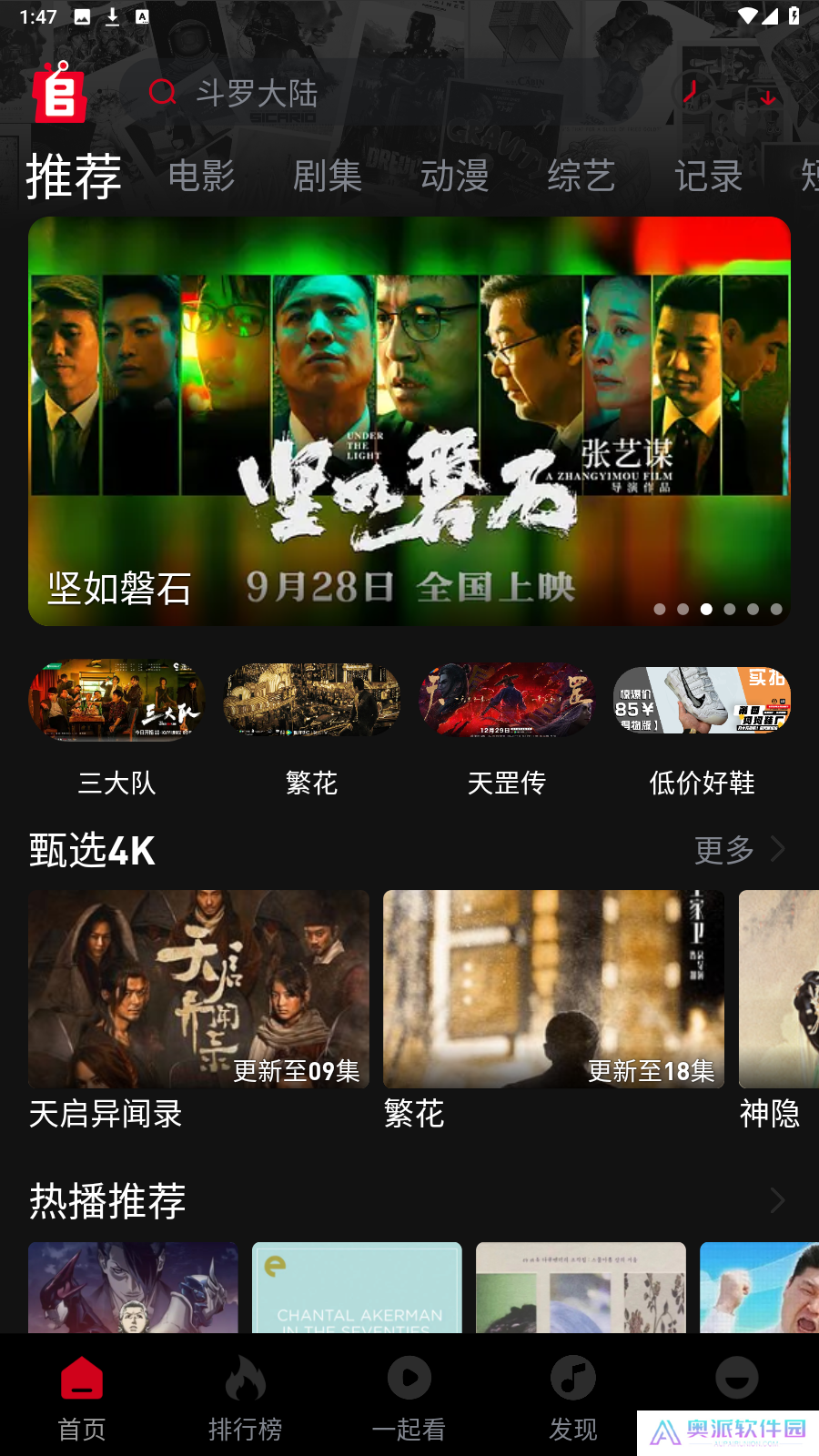
Task: Open the 三大队 thumbnail
Action: (x=116, y=700)
